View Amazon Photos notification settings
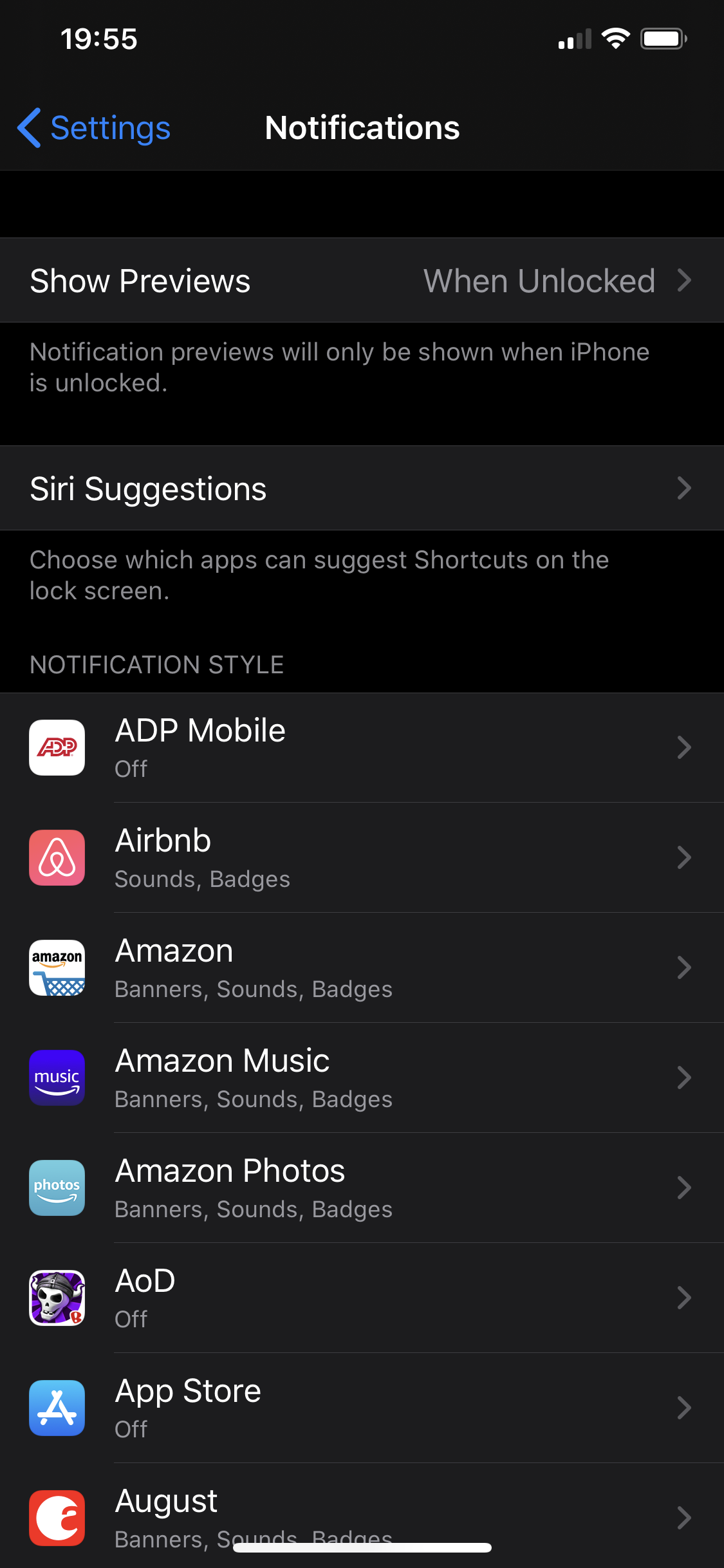 (x=362, y=1188)
